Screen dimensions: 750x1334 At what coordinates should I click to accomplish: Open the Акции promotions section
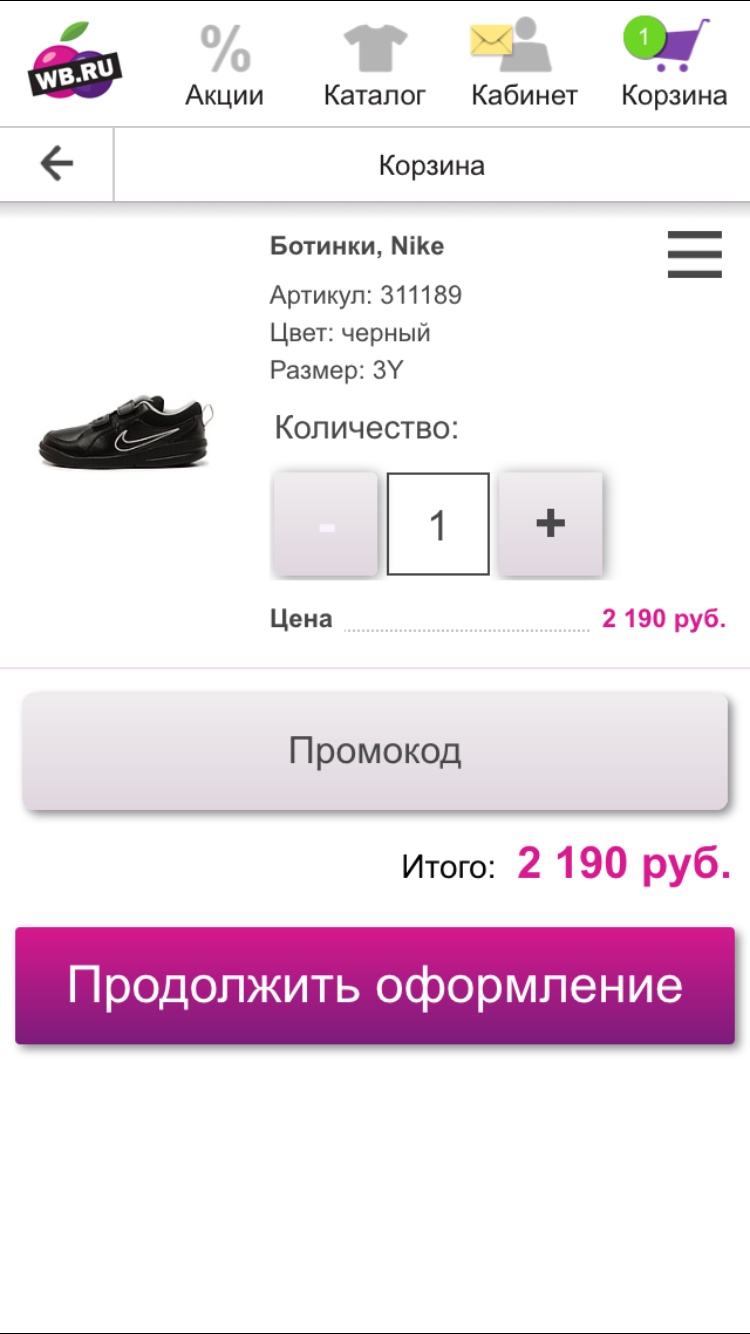[x=225, y=65]
